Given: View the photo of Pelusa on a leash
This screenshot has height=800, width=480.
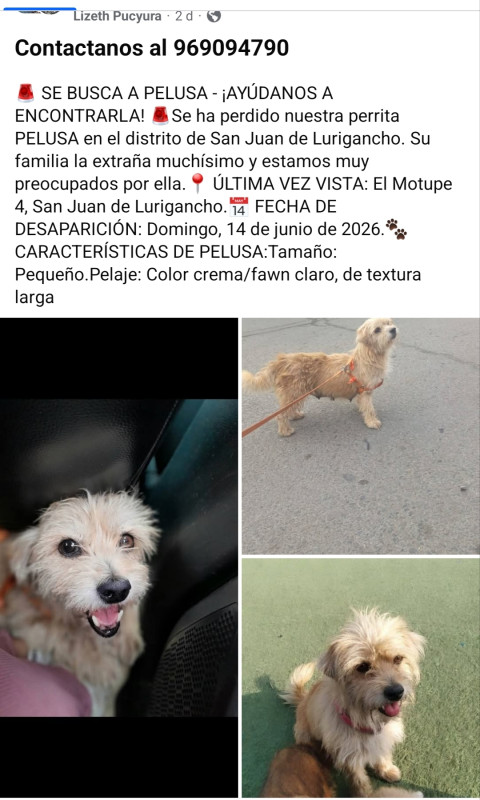Looking at the screenshot, I should point(361,436).
